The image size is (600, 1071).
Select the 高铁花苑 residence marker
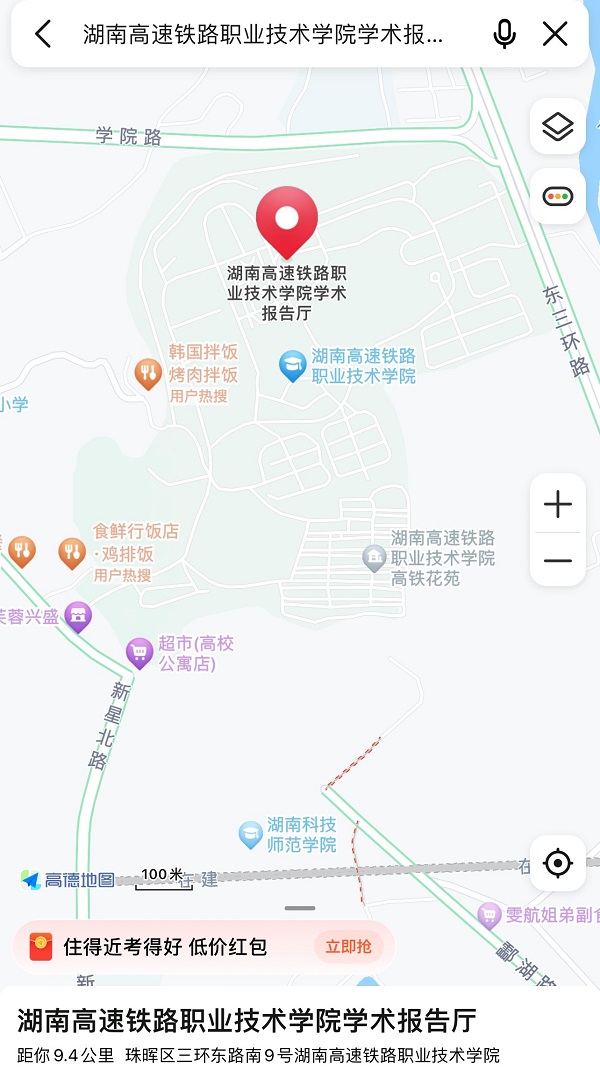[374, 558]
